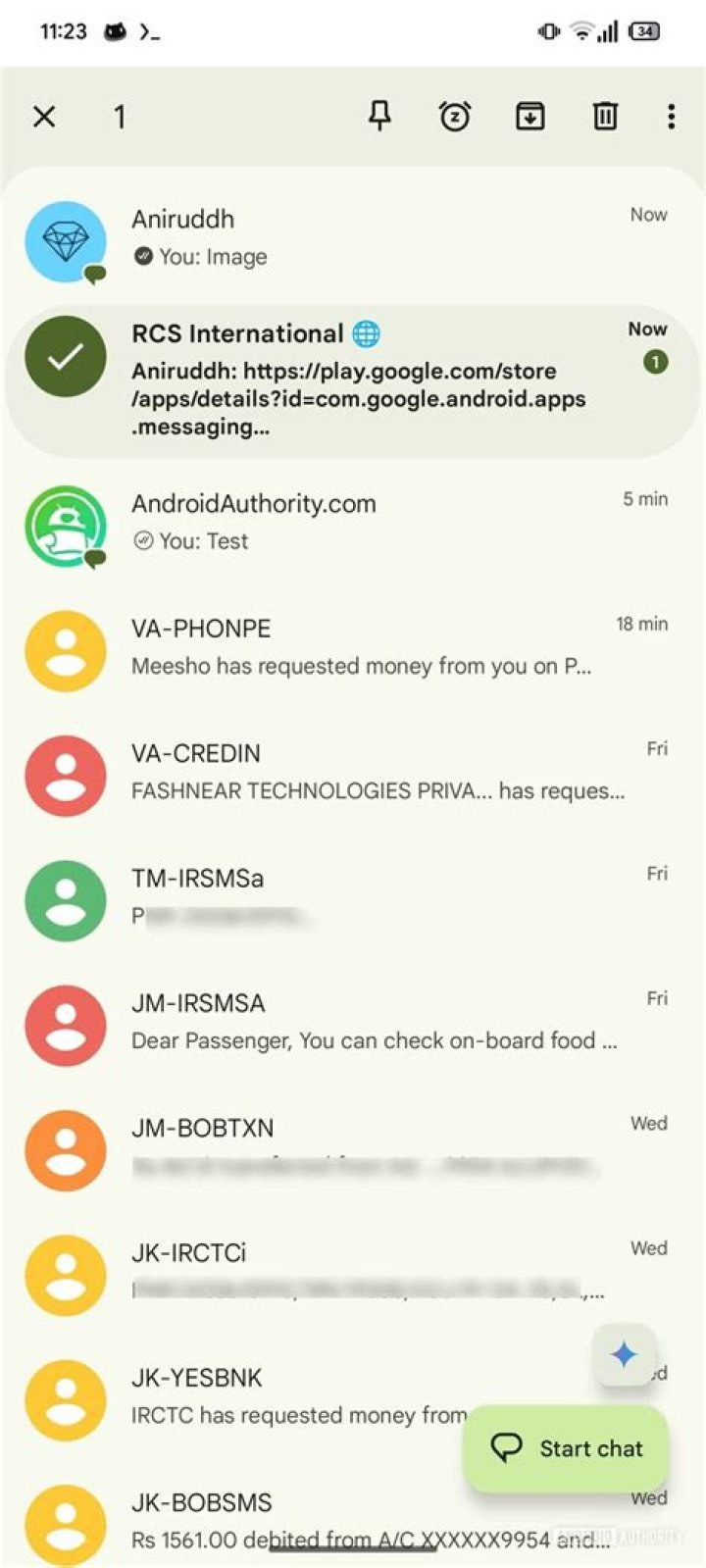Archive the selected conversation
Screen dimensions: 706x1568
pos(529,116)
